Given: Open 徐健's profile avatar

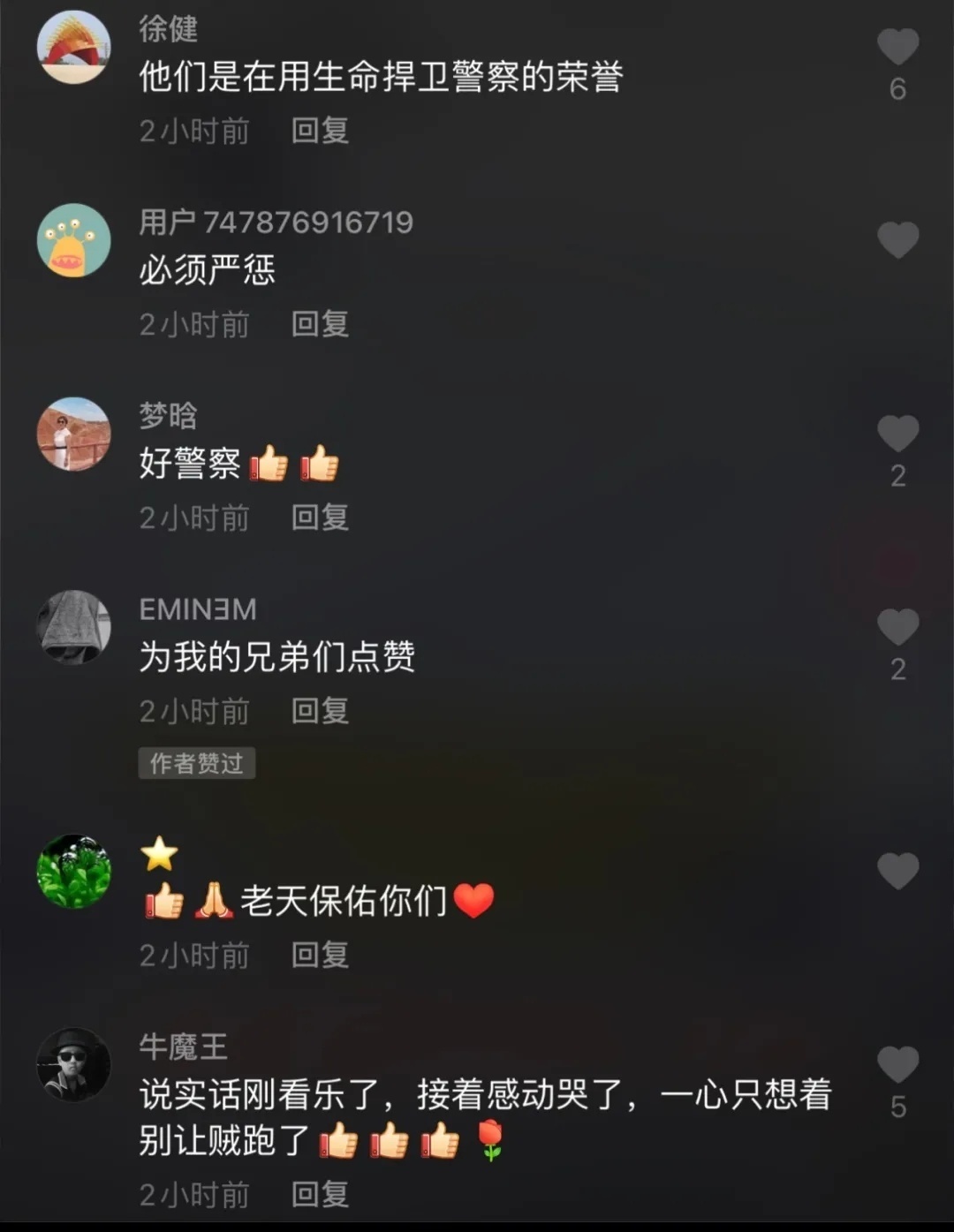Looking at the screenshot, I should tap(74, 48).
